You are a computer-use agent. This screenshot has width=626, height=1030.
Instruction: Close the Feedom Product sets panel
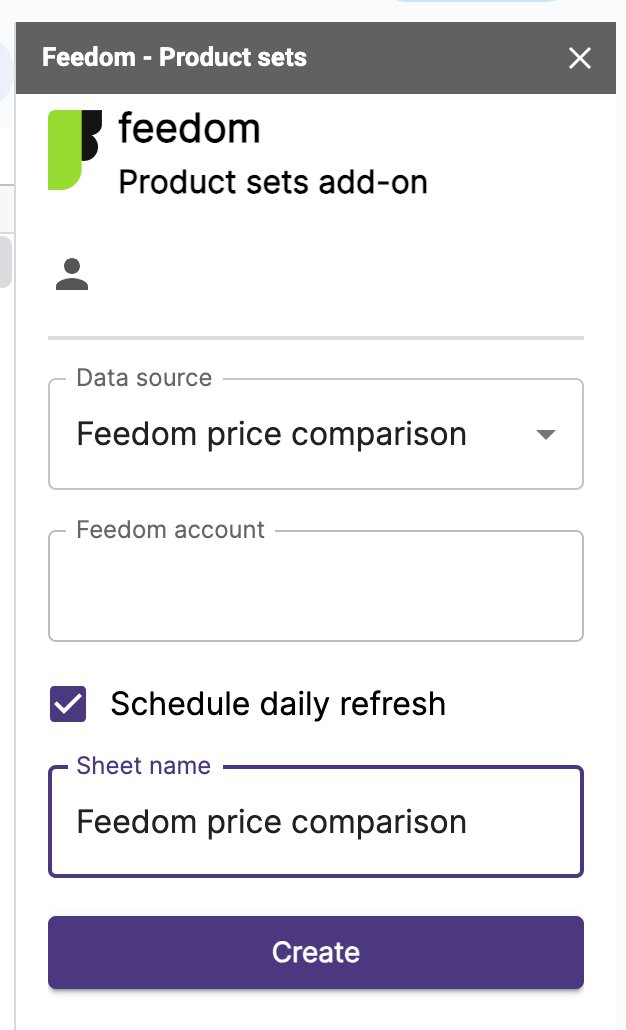(x=579, y=58)
